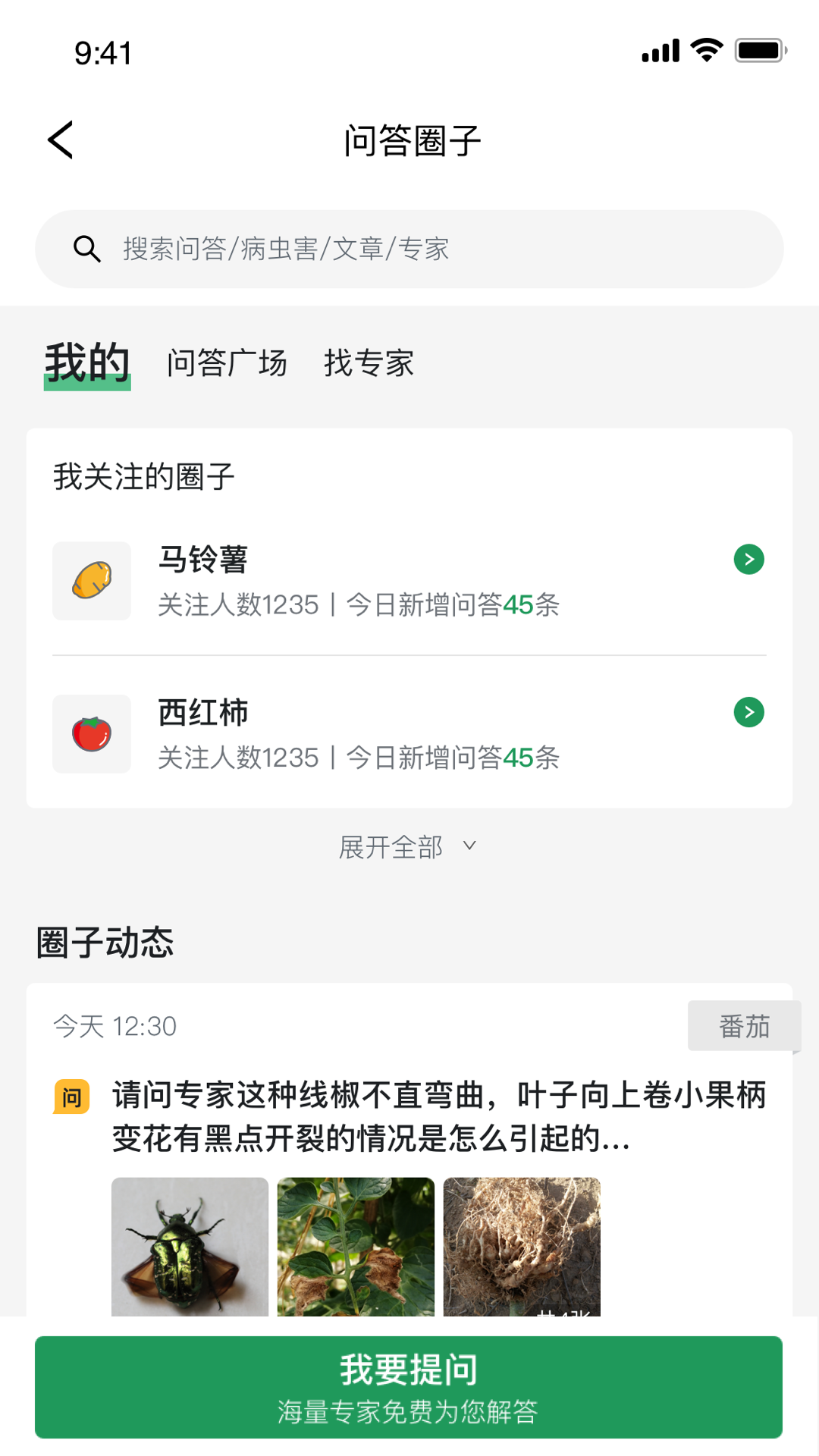This screenshot has width=819, height=1456.
Task: Open the 西红柿 tomato circle icon
Action: (91, 733)
